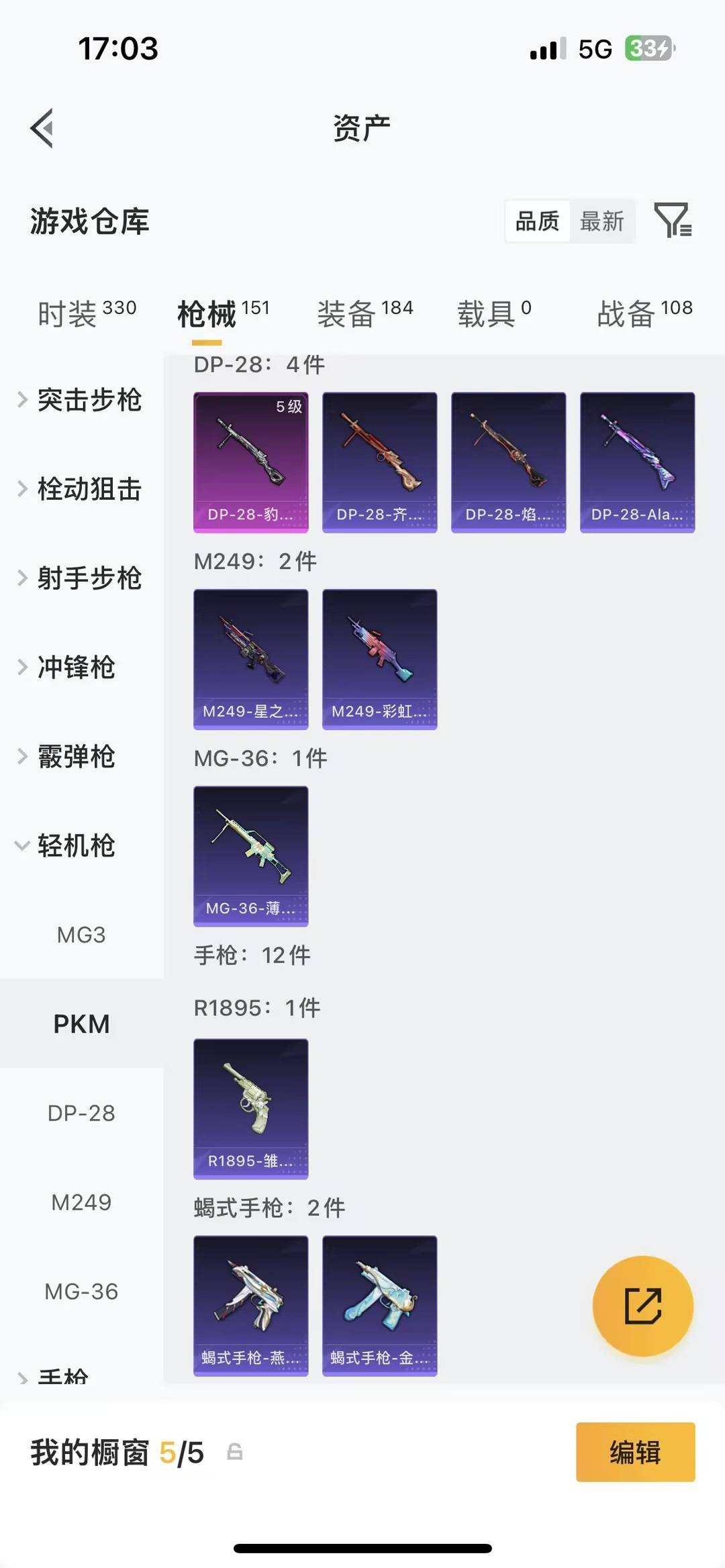Switch sorting to 最新
The image size is (725, 1568).
pyautogui.click(x=602, y=221)
